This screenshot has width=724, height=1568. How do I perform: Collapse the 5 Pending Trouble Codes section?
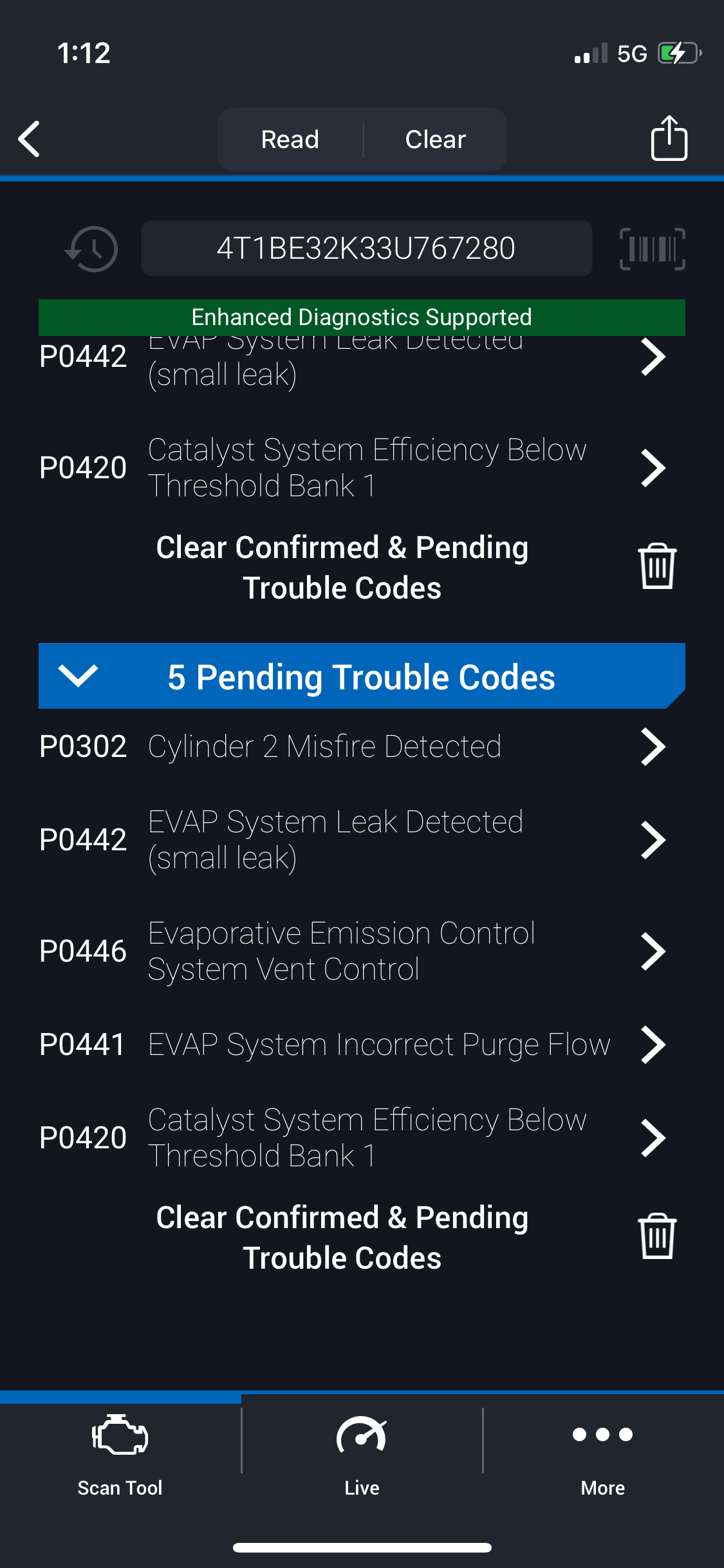point(78,676)
